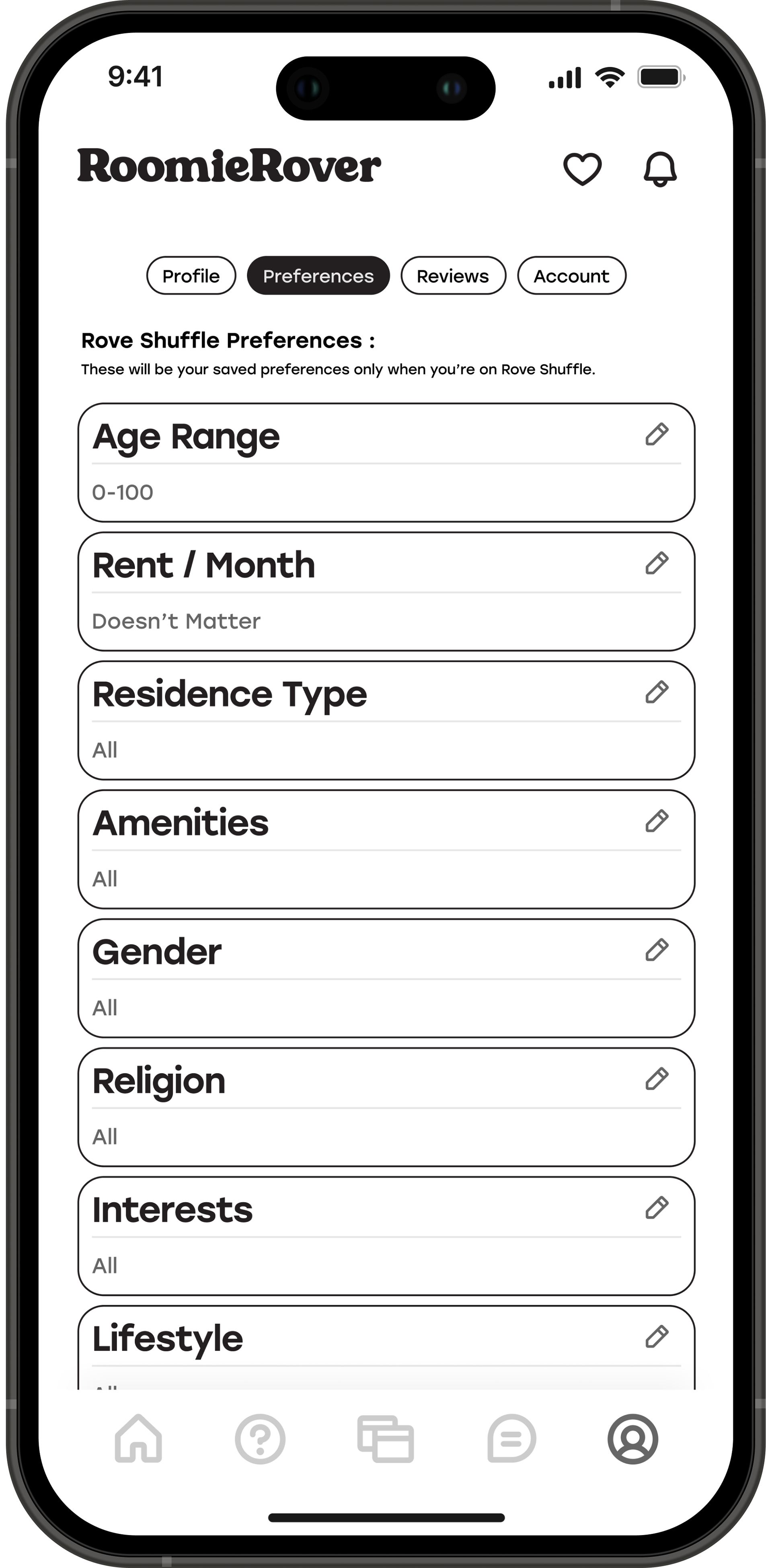Open the favorites heart icon
Screen dimensions: 772x1568
coord(582,168)
